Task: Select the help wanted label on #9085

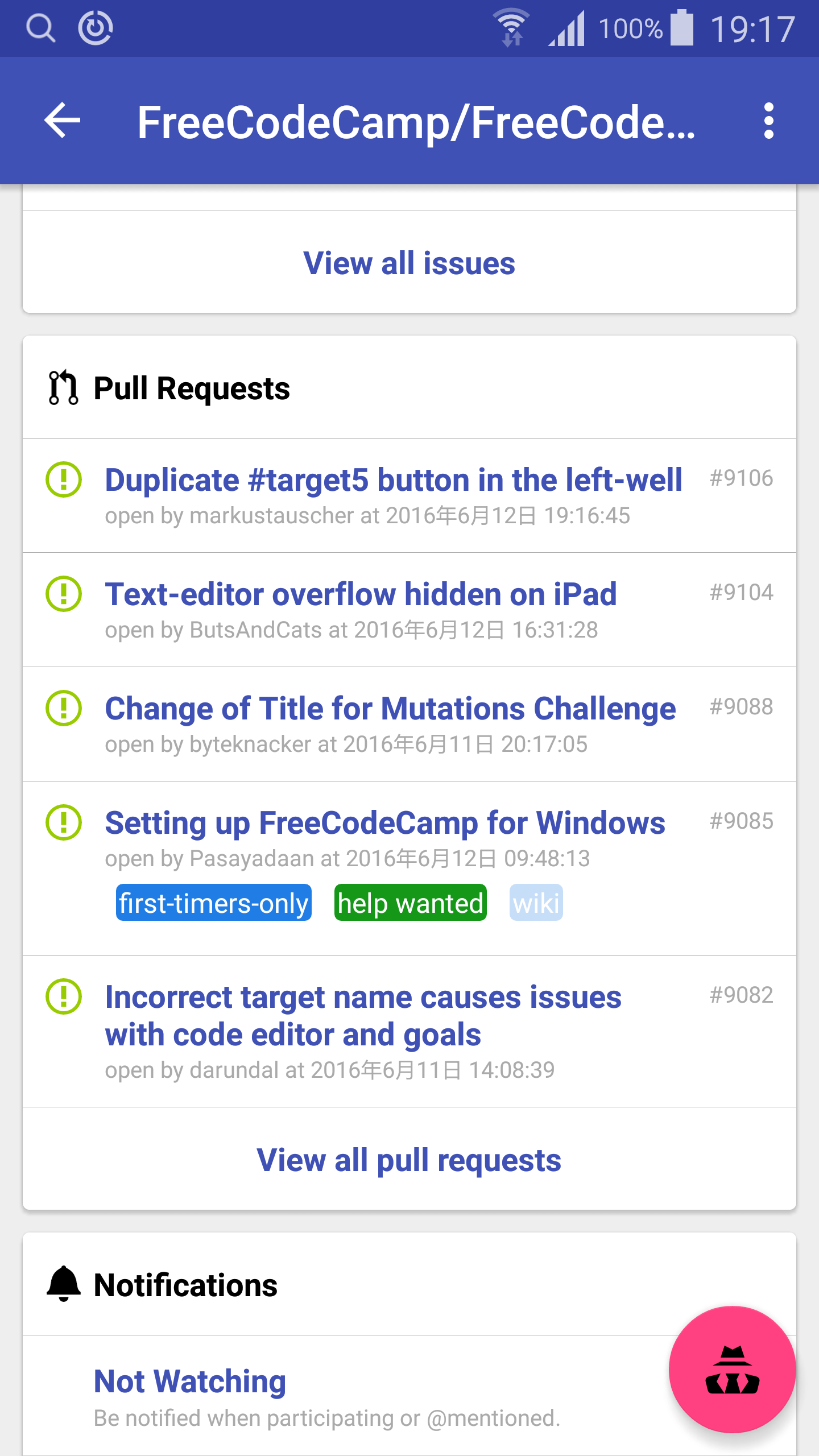Action: click(x=409, y=903)
